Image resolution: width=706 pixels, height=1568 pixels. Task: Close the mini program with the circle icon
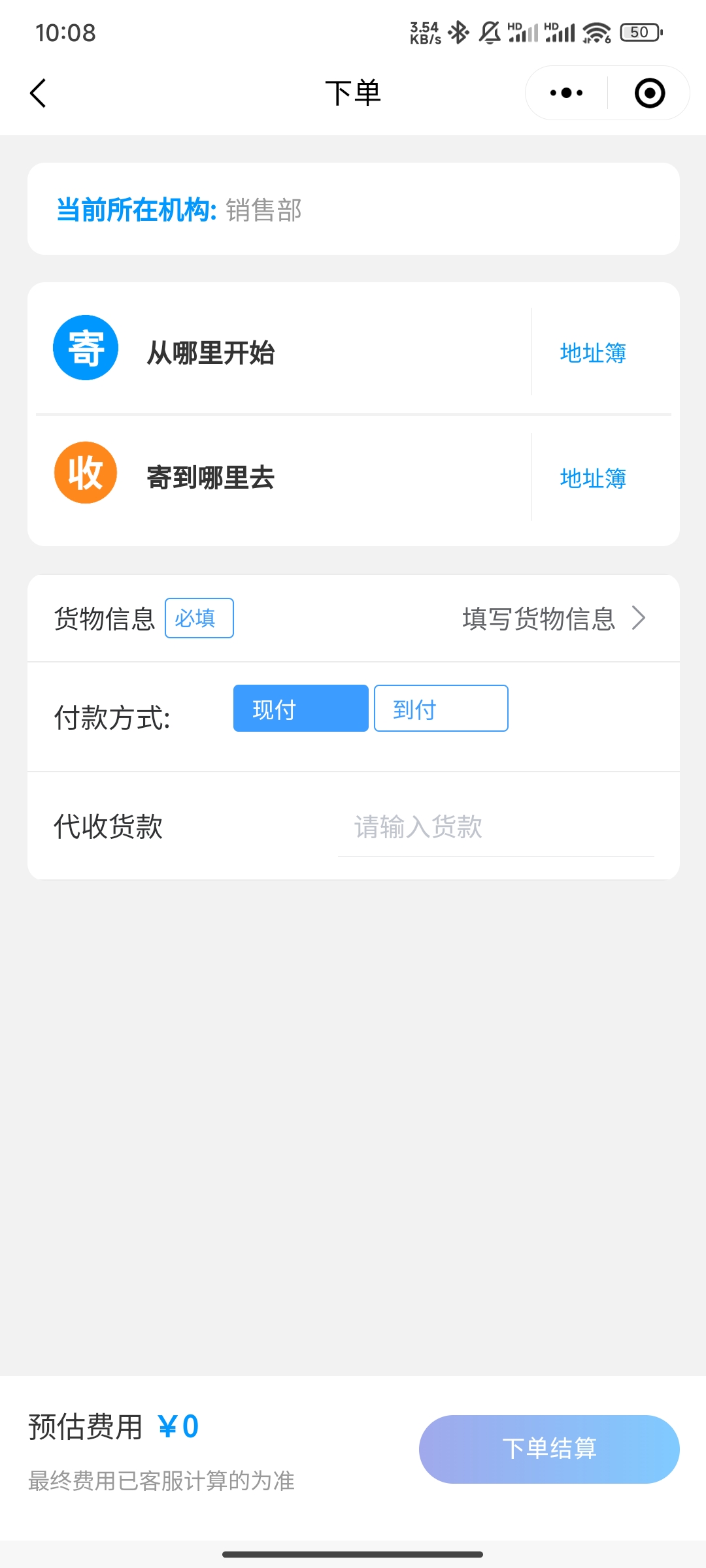click(650, 93)
